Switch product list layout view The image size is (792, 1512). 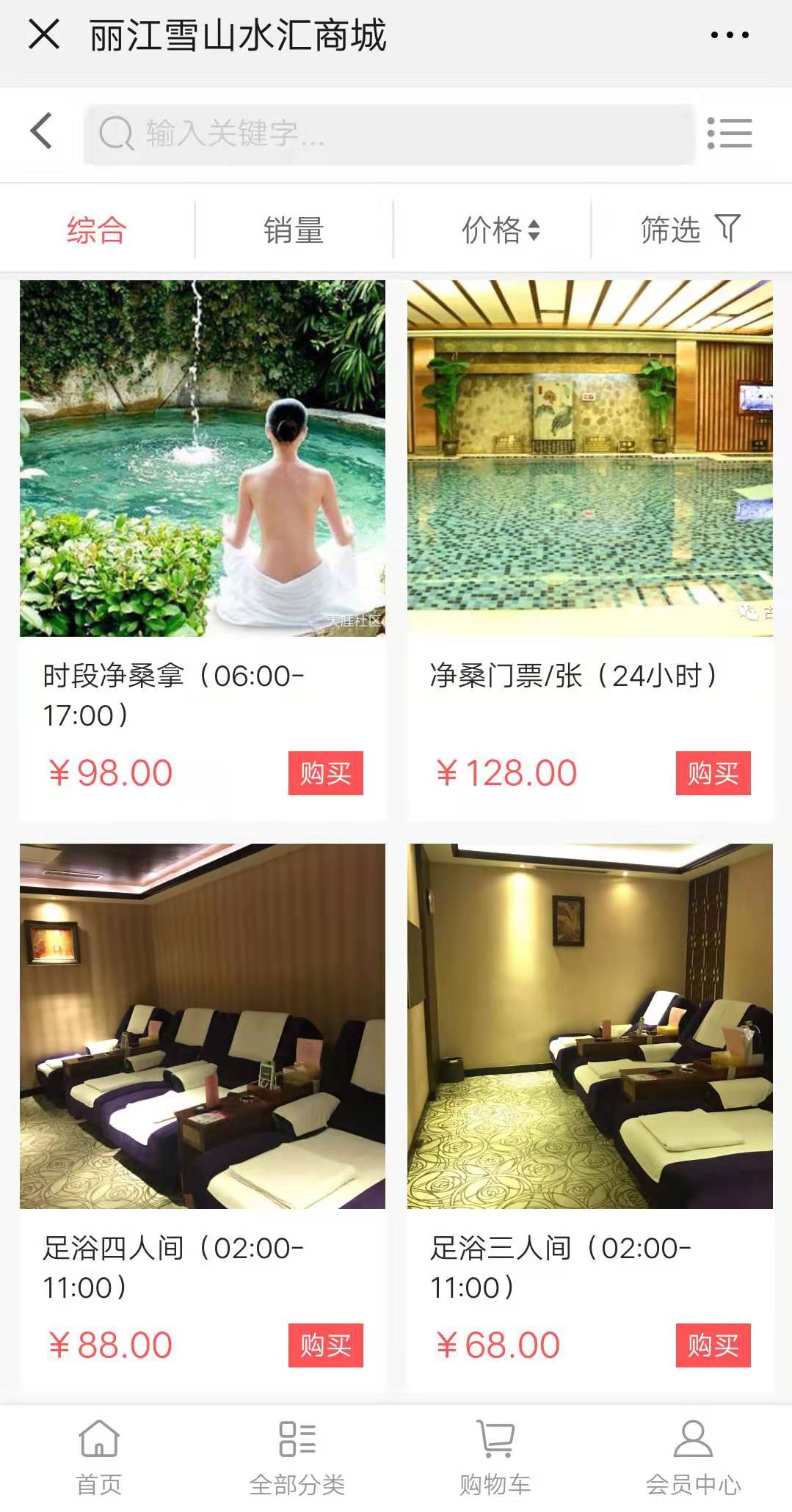tap(729, 134)
